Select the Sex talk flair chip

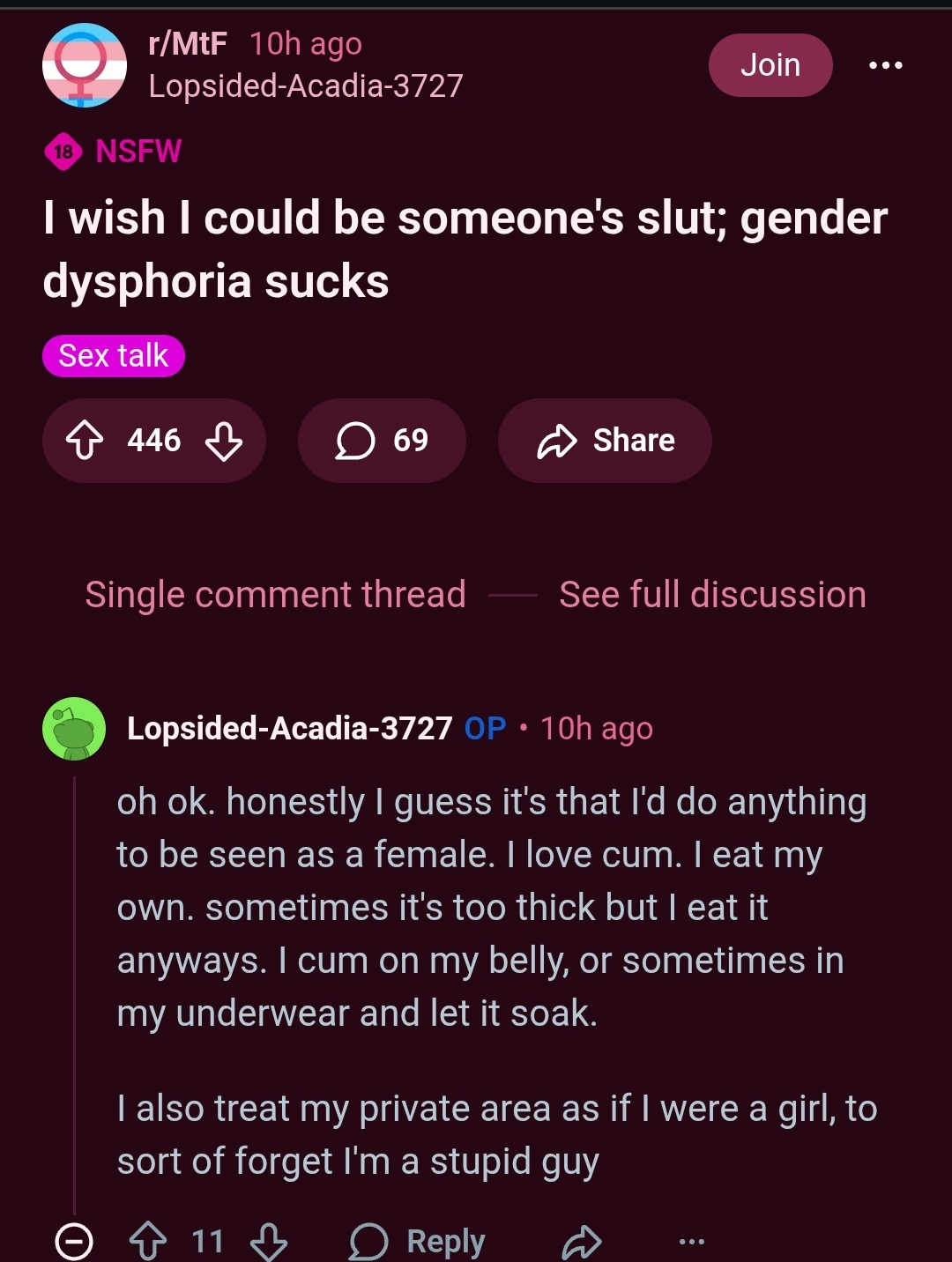(114, 356)
